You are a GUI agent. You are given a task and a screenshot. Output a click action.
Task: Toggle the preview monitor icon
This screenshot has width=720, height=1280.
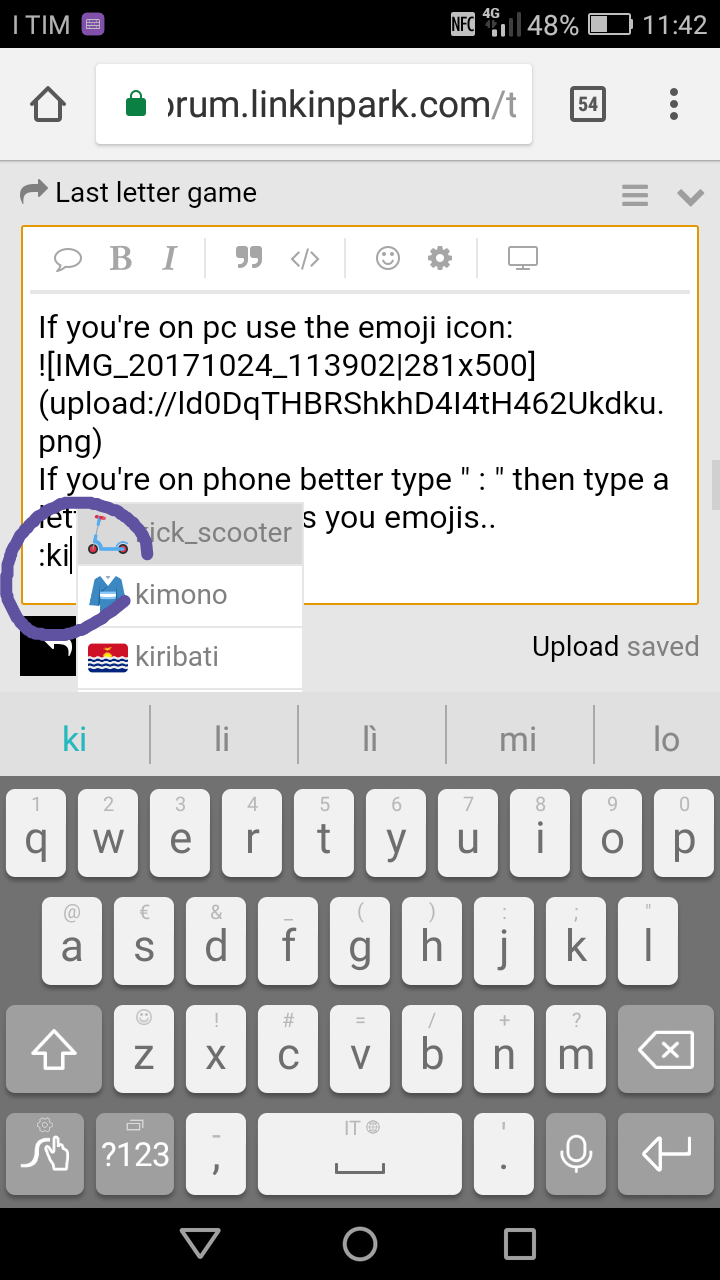coord(523,258)
